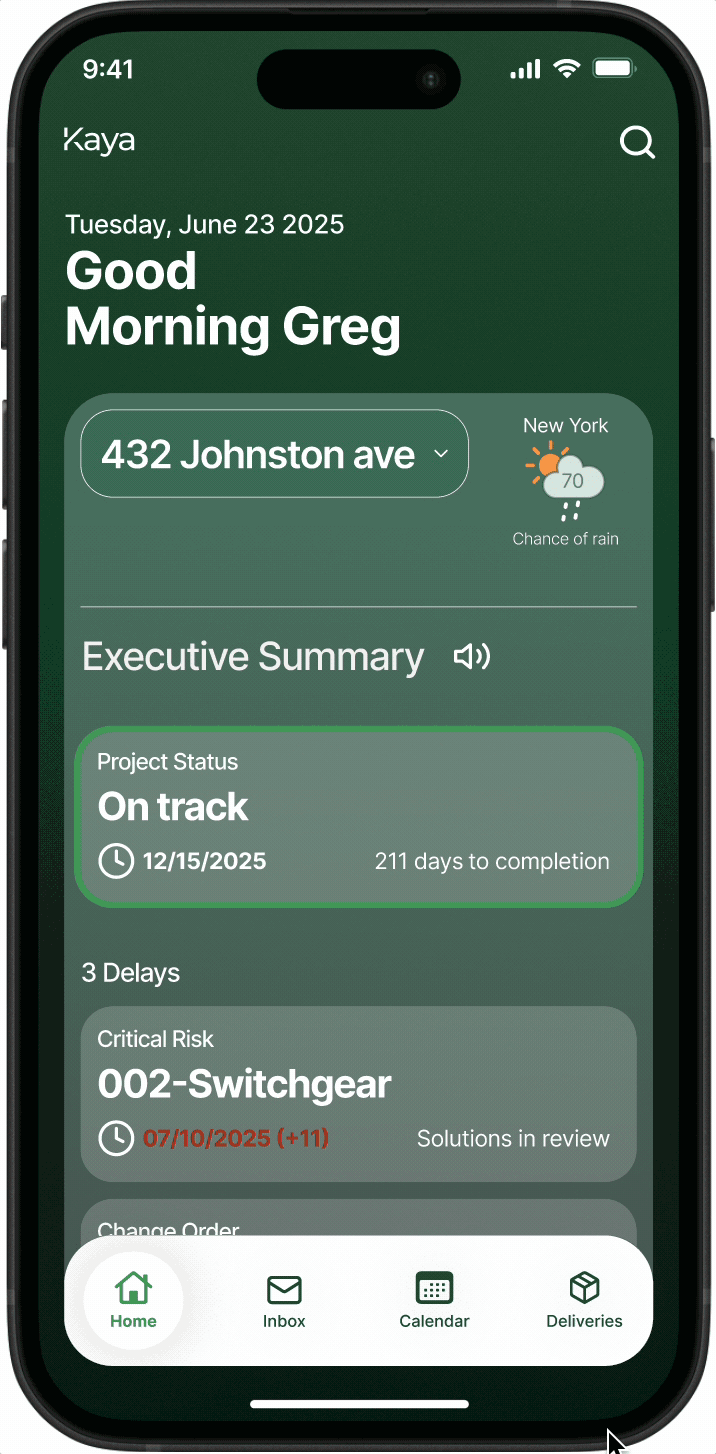The image size is (716, 1454).
Task: Expand the 432 Johnston ave dropdown
Action: pos(274,454)
